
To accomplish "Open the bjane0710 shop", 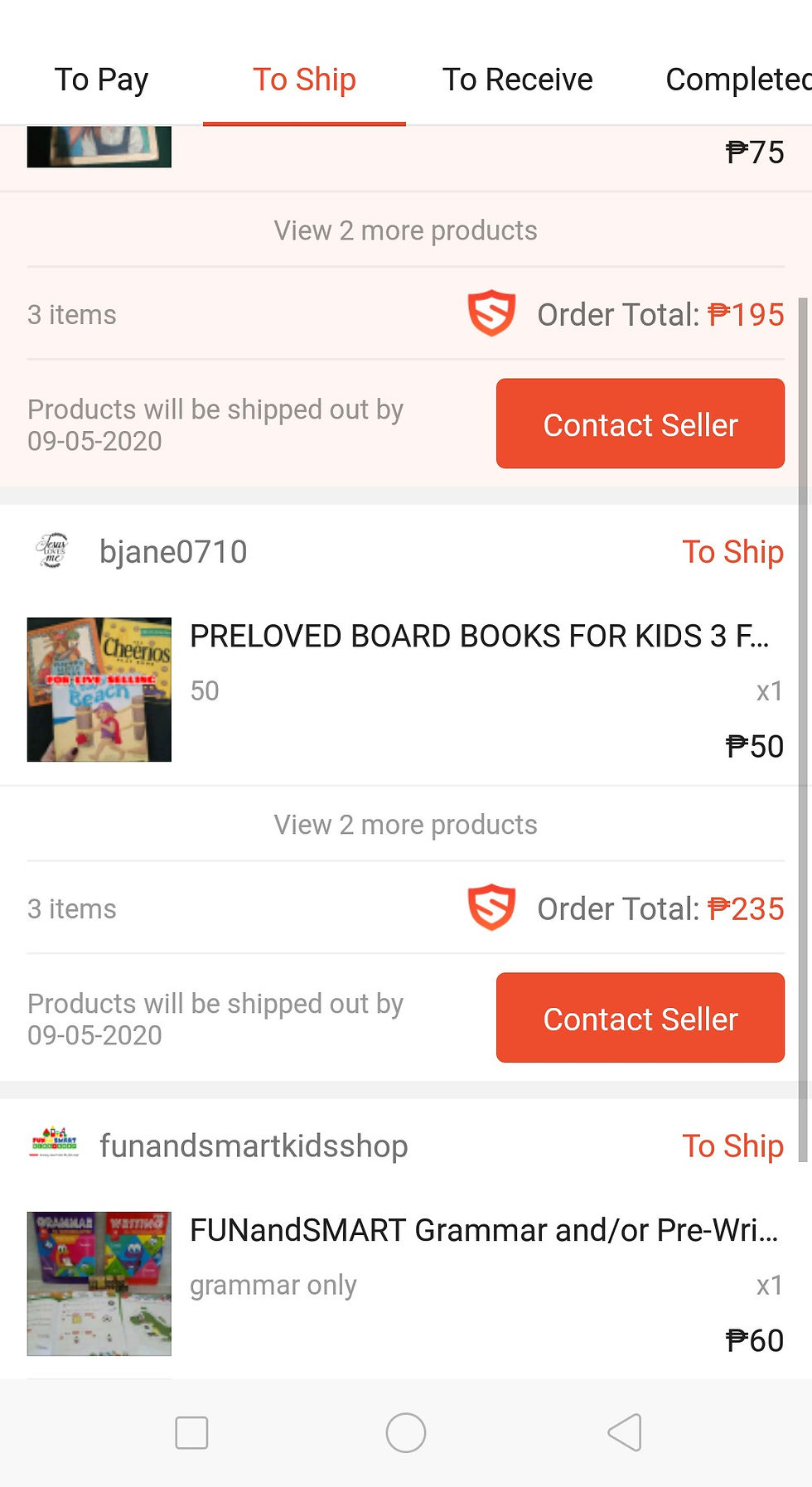I will pos(173,552).
